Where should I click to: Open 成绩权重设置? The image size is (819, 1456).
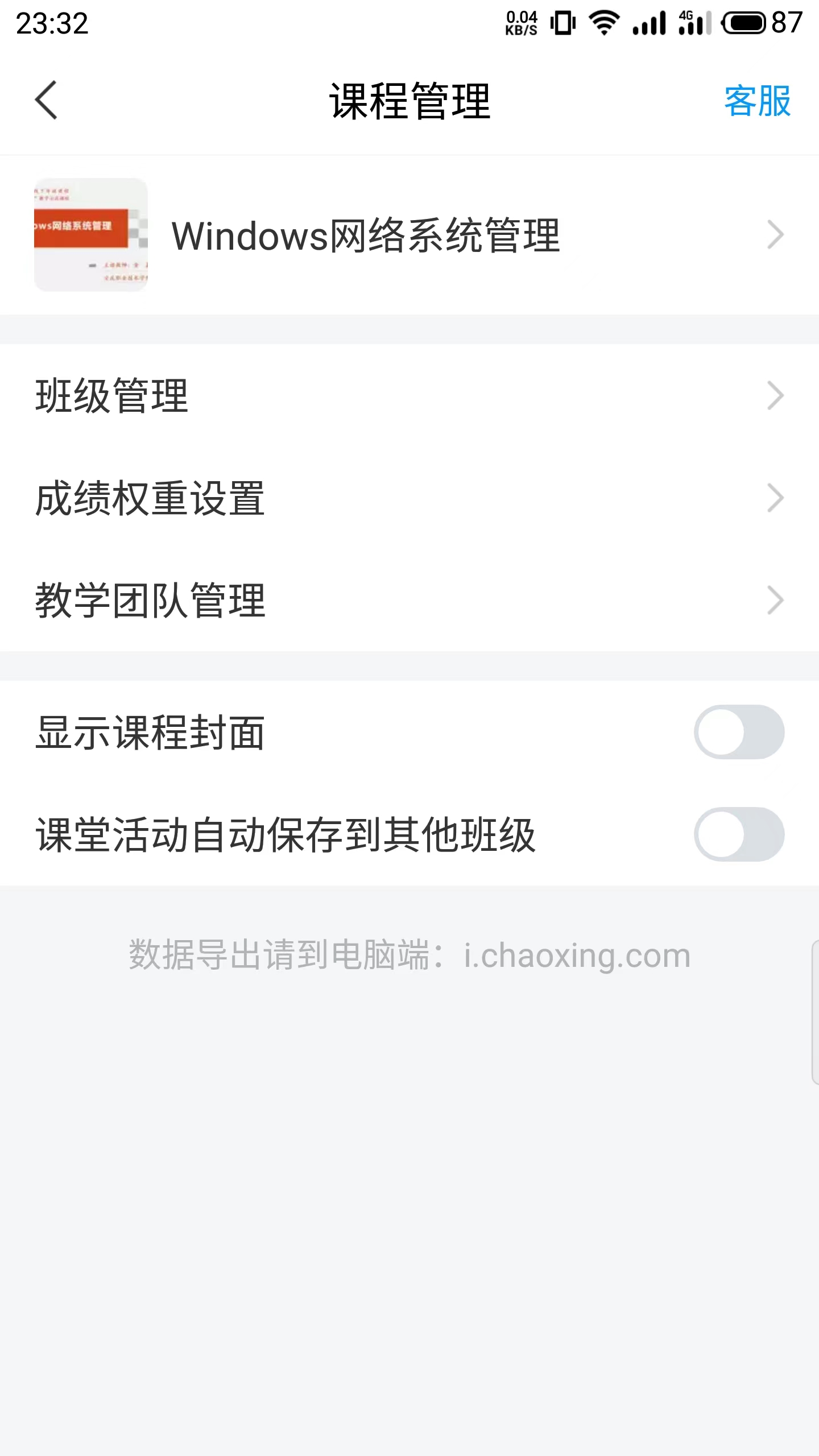coord(409,498)
